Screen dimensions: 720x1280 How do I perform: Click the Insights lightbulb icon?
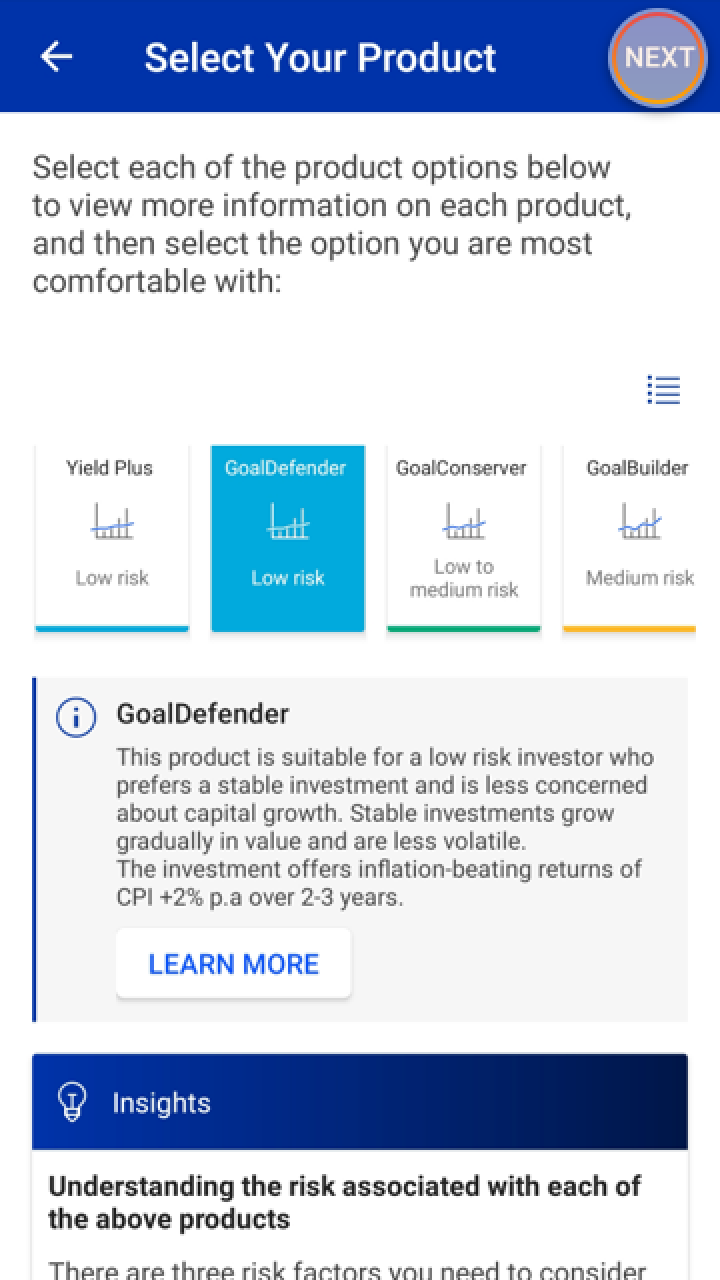(x=72, y=1103)
